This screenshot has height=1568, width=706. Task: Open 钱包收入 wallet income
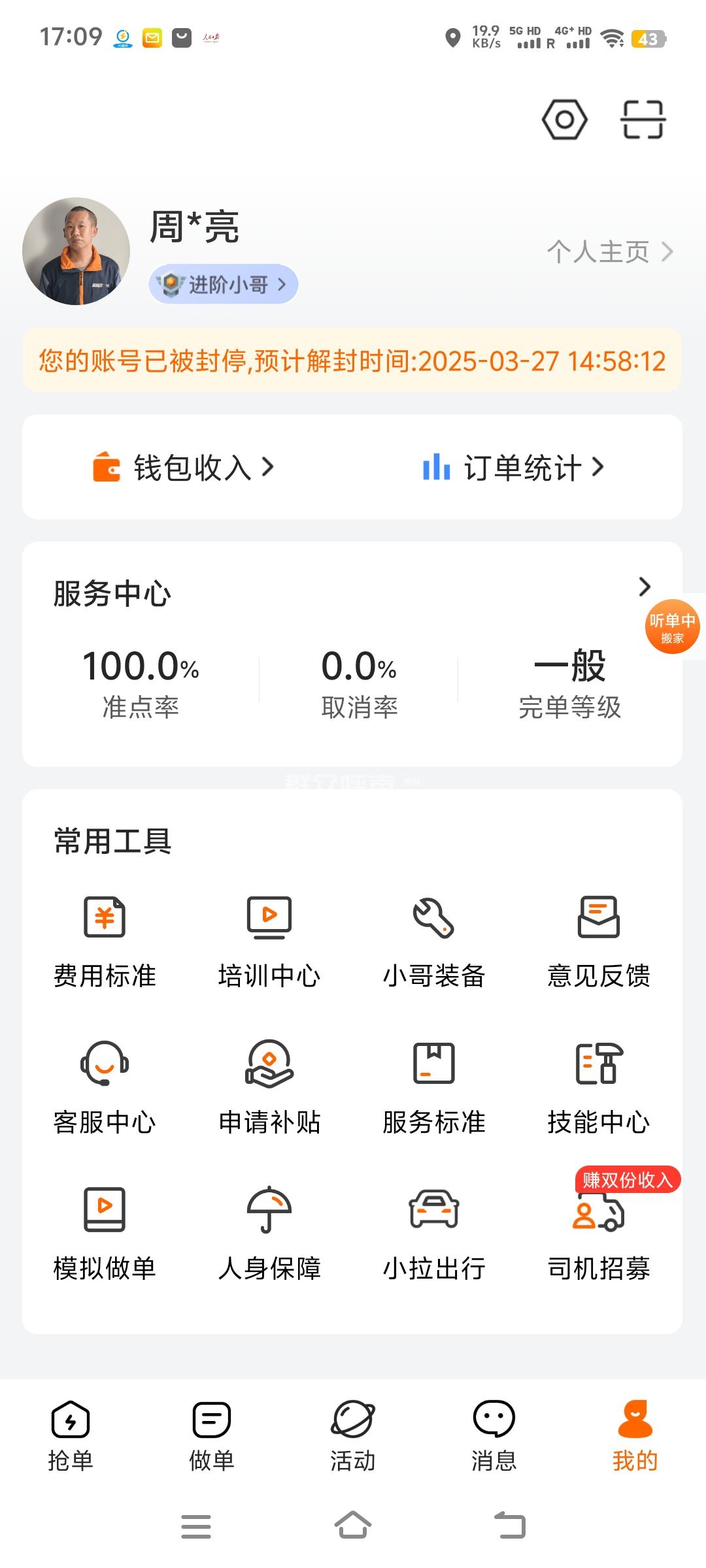pyautogui.click(x=184, y=468)
